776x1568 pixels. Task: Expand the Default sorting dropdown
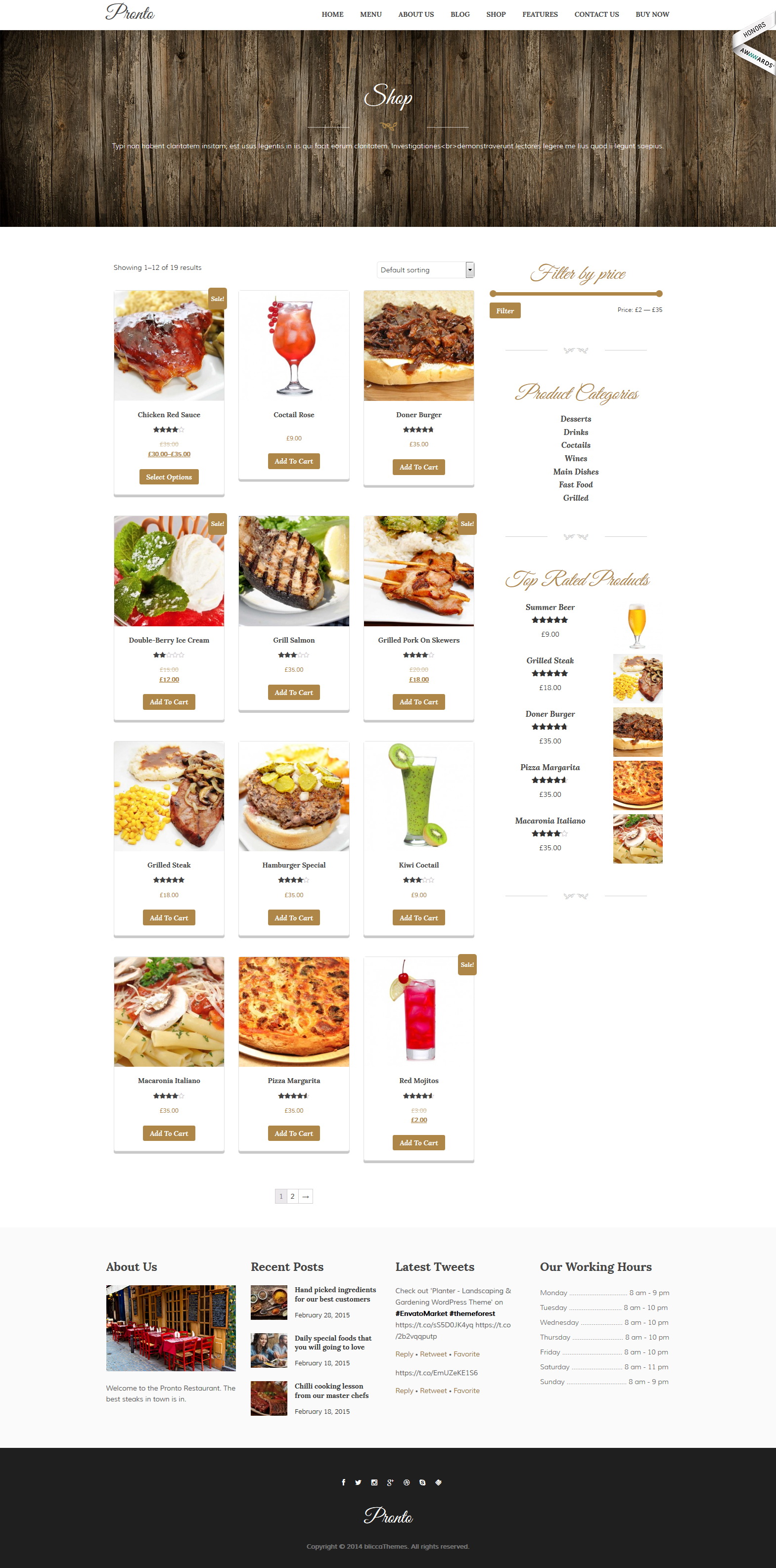coord(425,269)
